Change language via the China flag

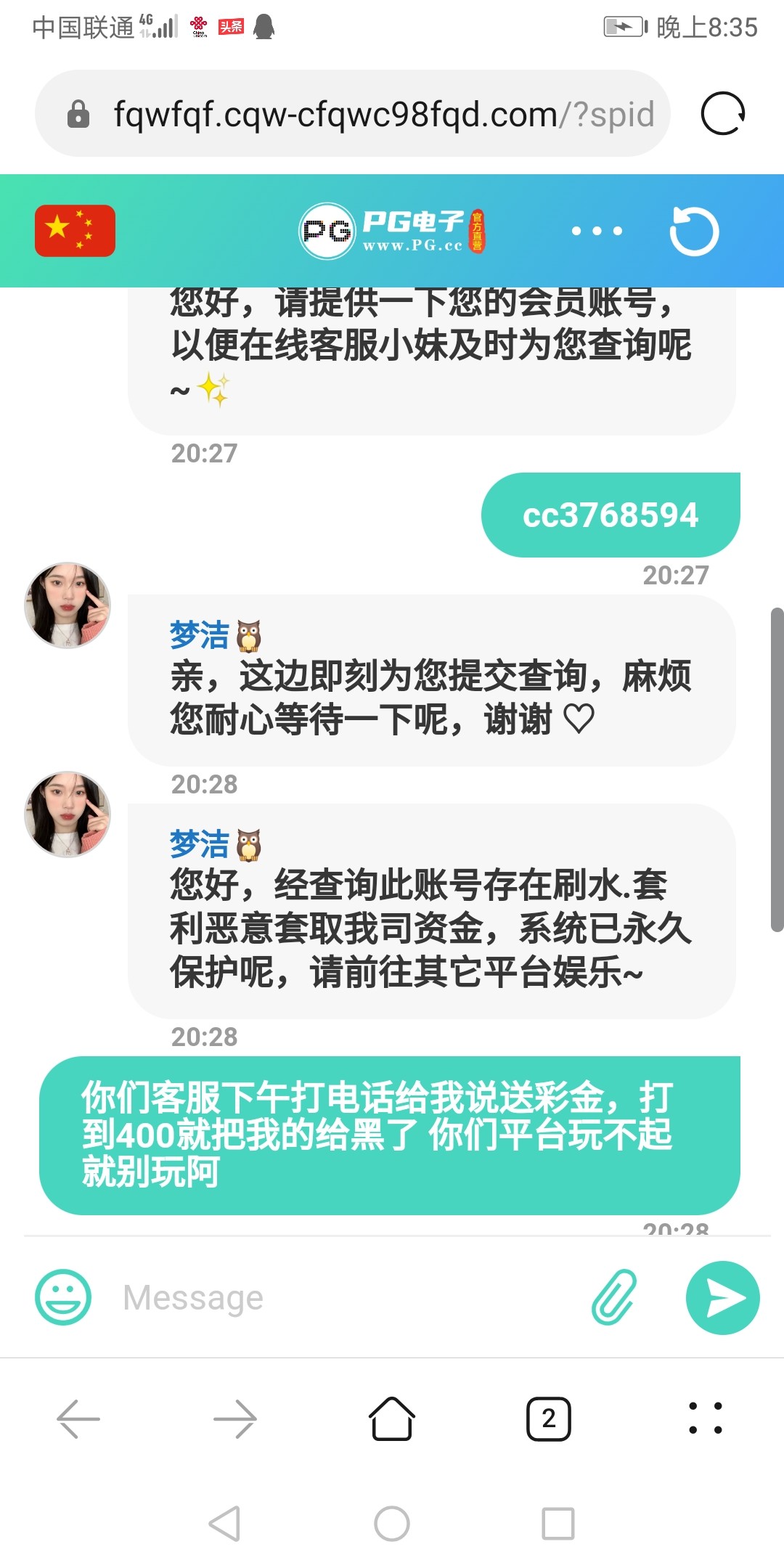[75, 231]
